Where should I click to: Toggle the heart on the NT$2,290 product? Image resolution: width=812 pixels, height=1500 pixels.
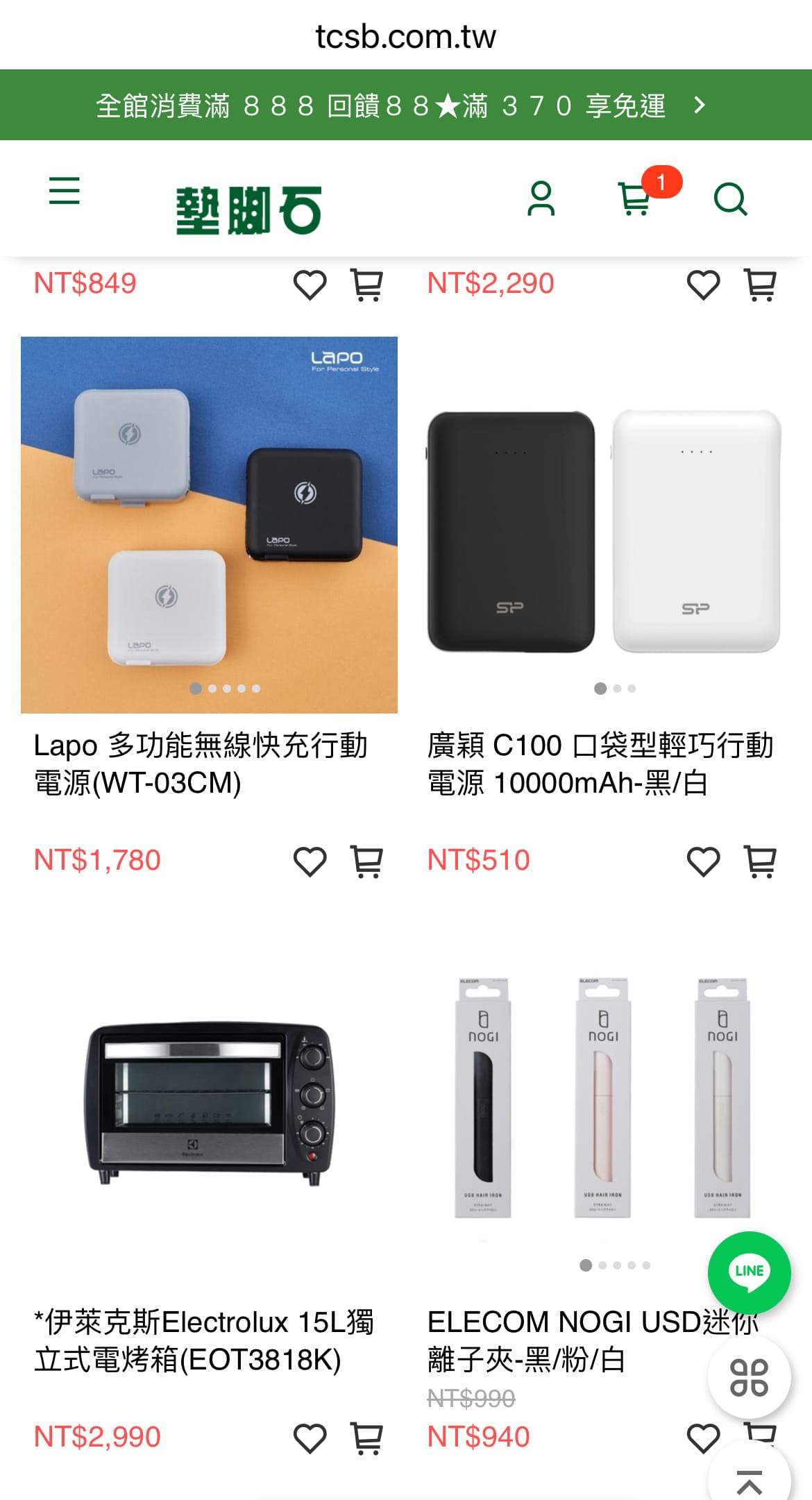(704, 285)
